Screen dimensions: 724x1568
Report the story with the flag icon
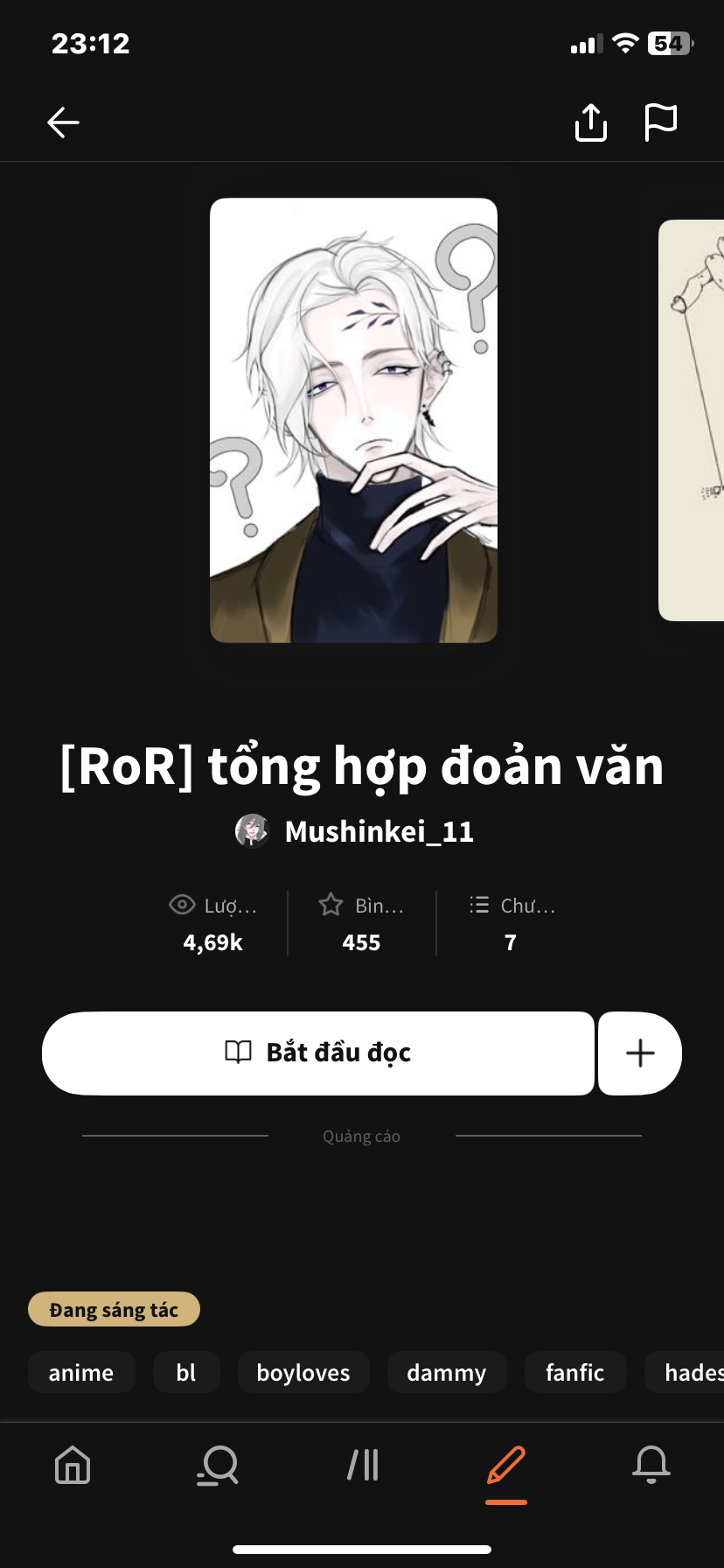pos(660,122)
